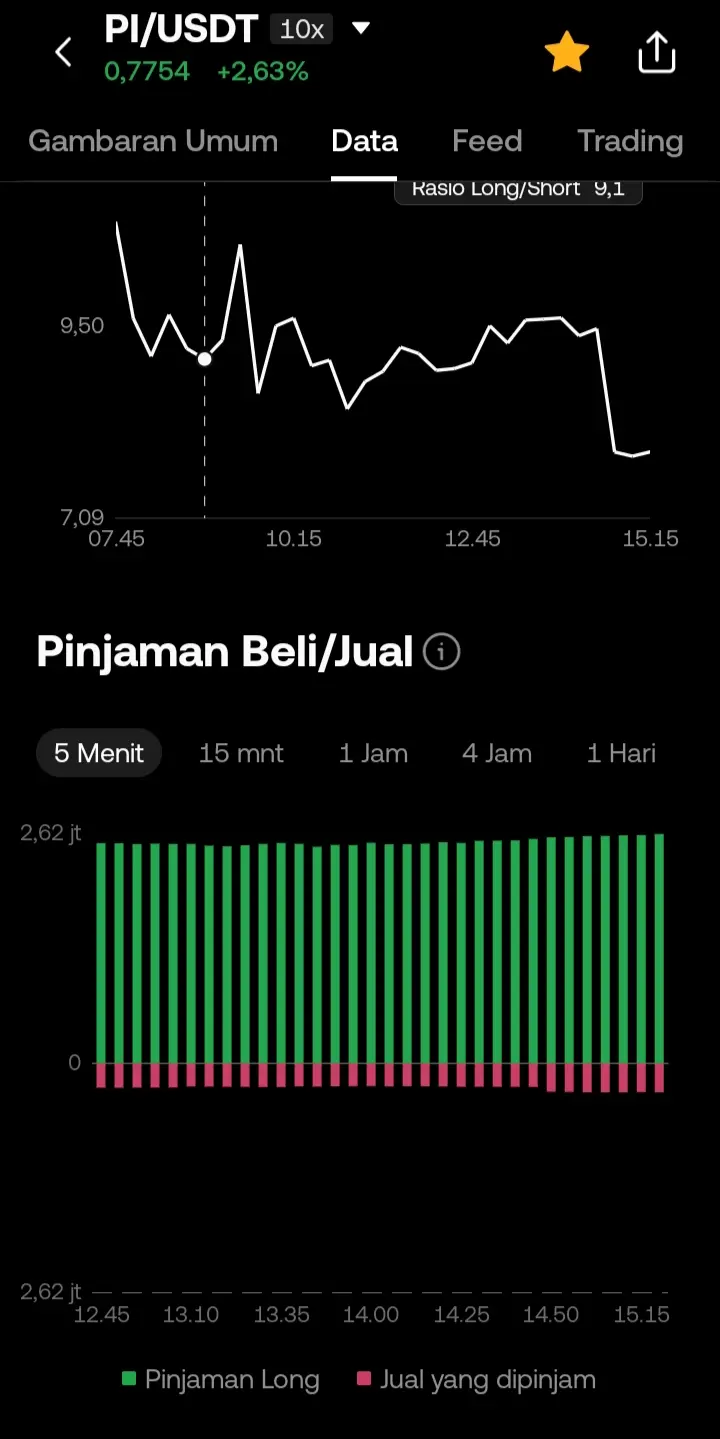Choose the 1 Jam interval
This screenshot has height=1439, width=720.
[373, 753]
